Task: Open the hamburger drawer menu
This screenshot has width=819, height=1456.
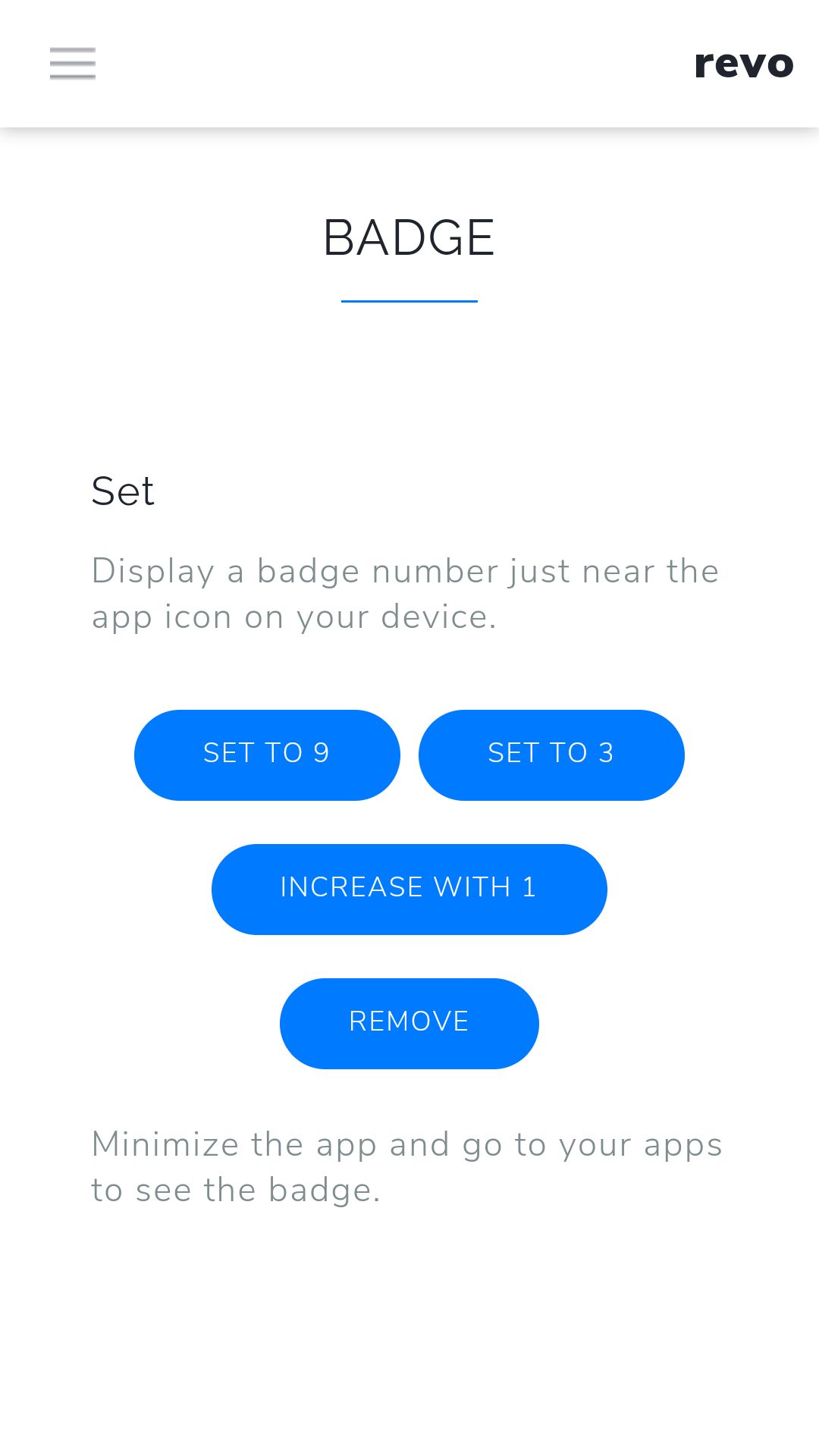Action: [73, 64]
